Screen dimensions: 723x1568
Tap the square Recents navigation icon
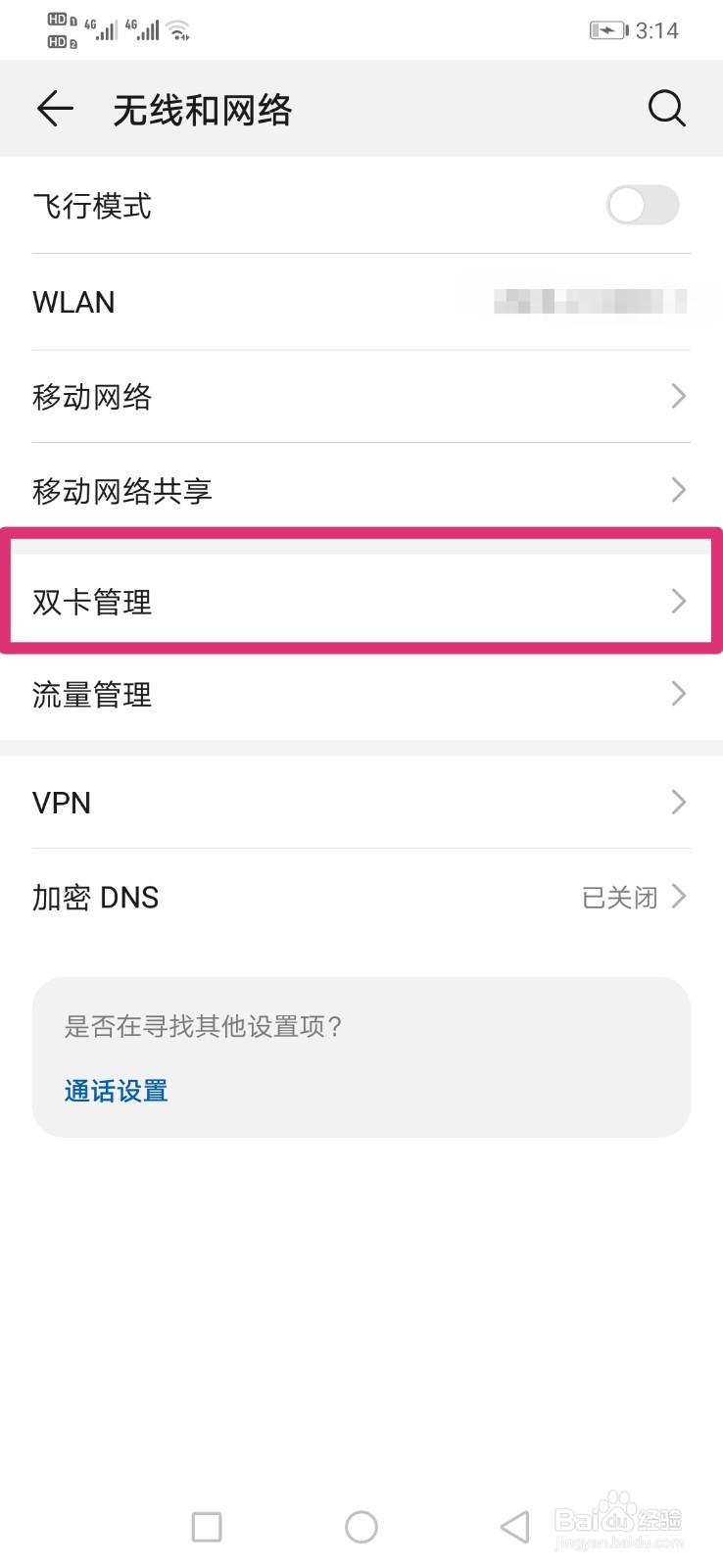pyautogui.click(x=206, y=1527)
